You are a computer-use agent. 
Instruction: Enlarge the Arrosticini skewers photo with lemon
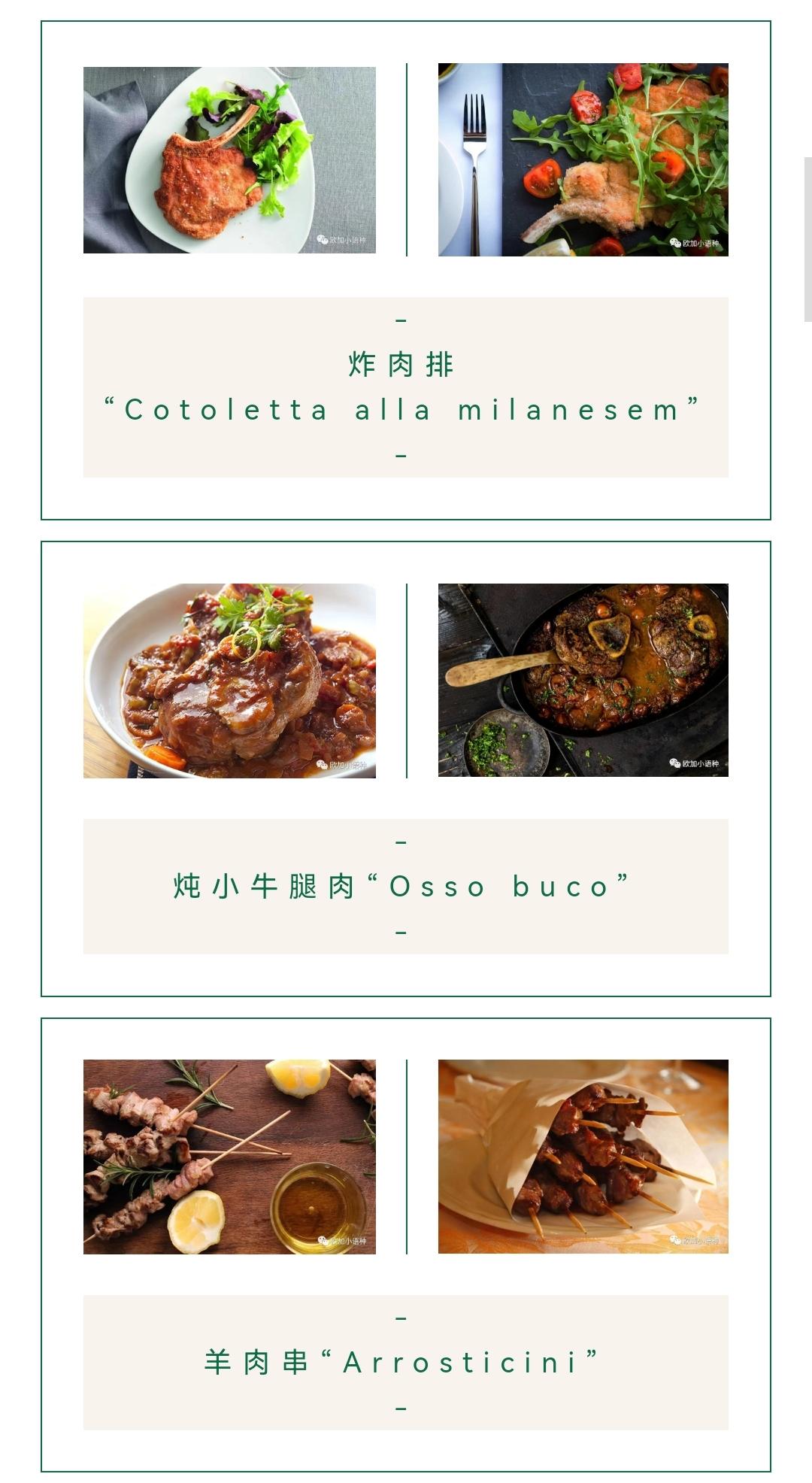[x=229, y=1157]
